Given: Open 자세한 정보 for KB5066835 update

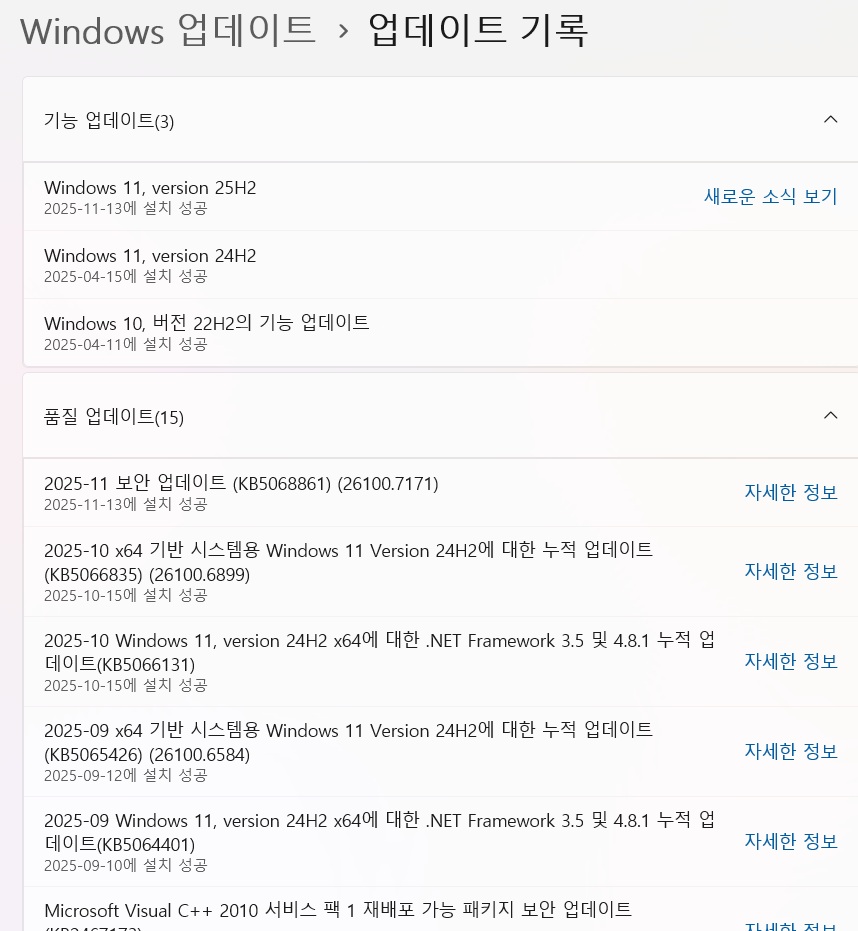Looking at the screenshot, I should click(790, 571).
